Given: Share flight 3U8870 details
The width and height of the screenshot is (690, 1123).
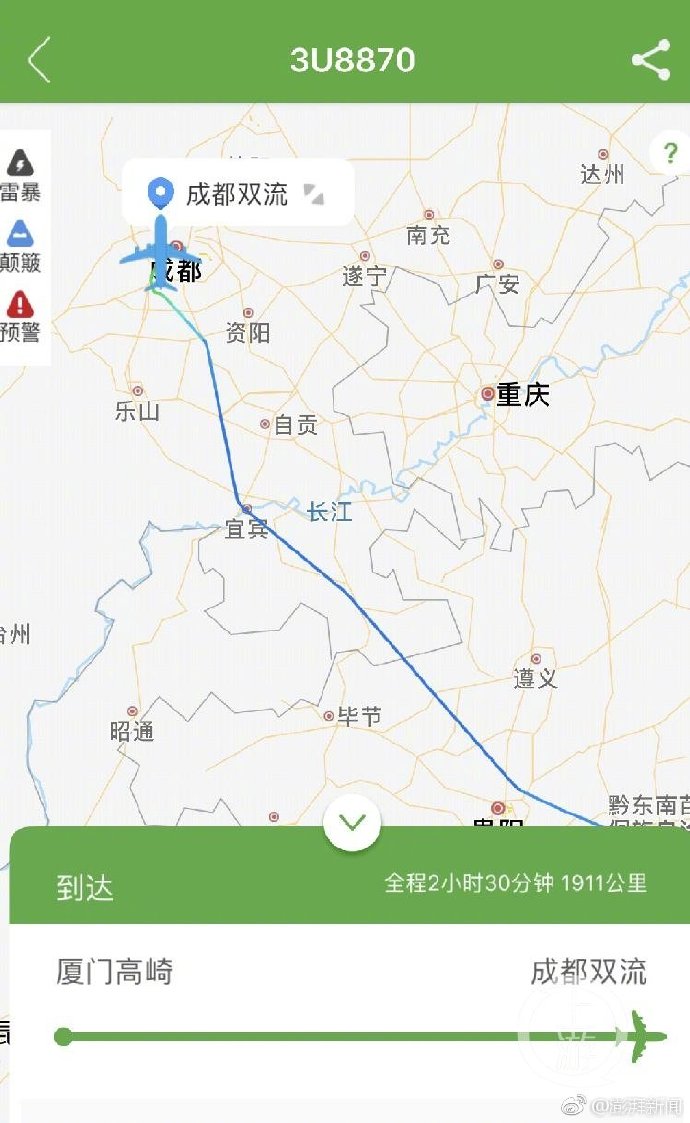Looking at the screenshot, I should click(x=650, y=60).
